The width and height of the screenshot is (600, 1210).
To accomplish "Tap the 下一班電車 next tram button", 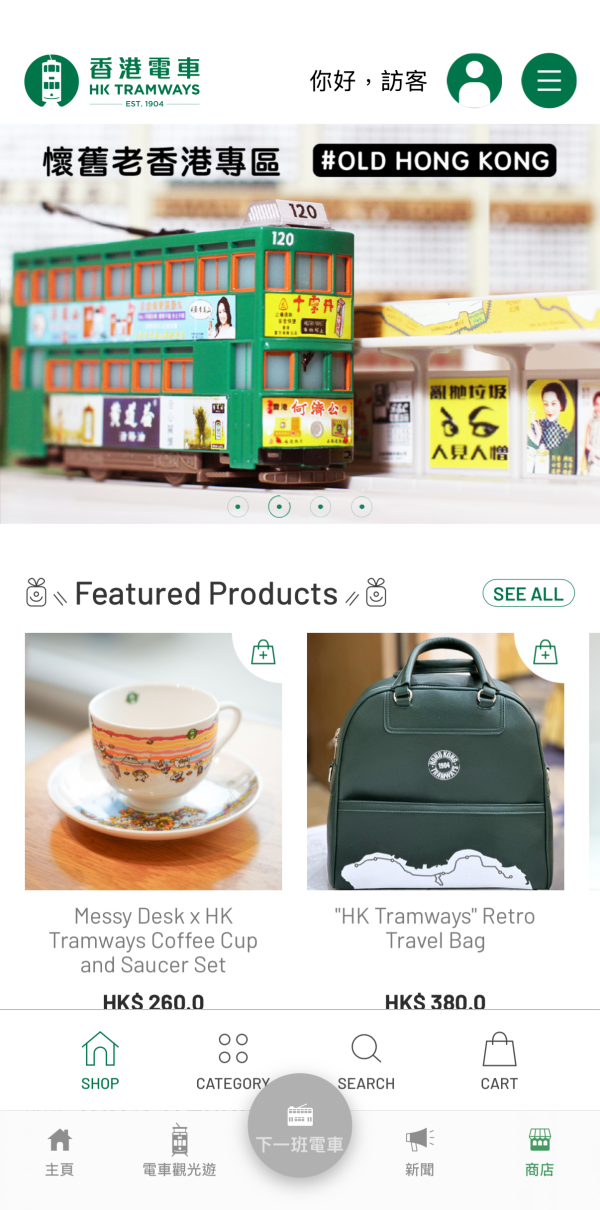I will (x=300, y=1126).
